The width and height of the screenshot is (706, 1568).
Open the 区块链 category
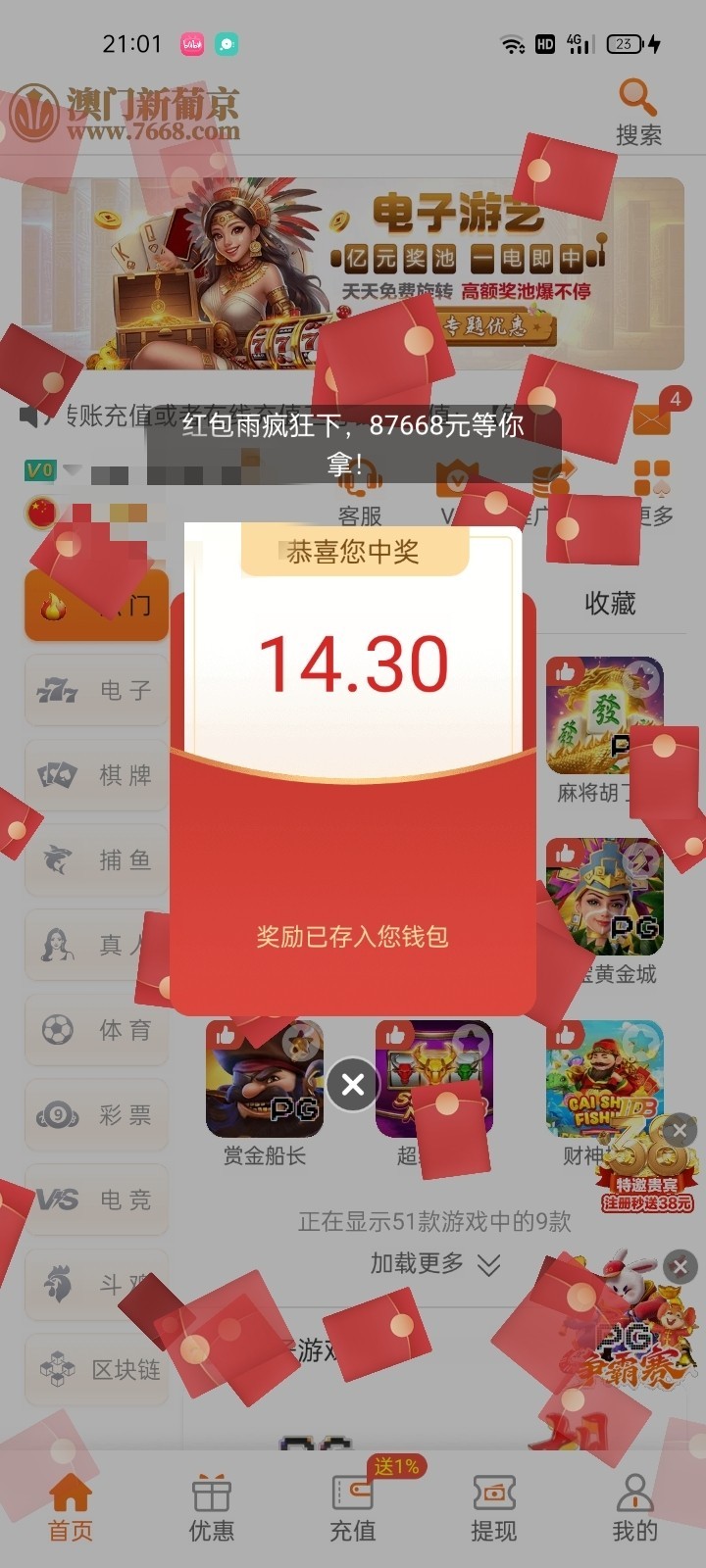pos(96,1369)
